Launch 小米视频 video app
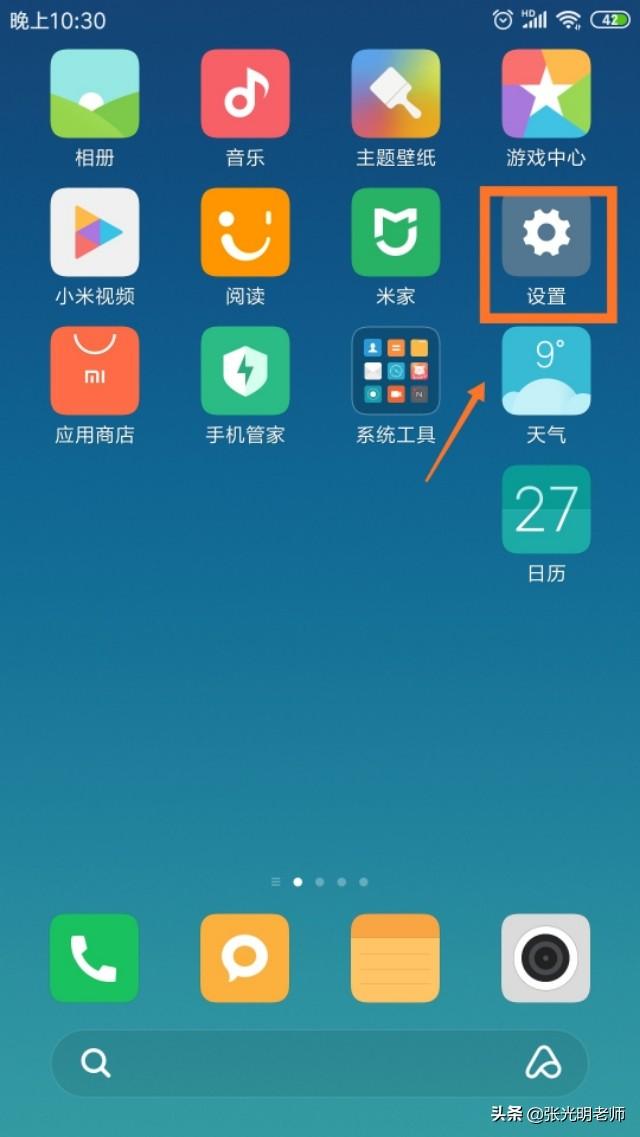 [x=95, y=232]
